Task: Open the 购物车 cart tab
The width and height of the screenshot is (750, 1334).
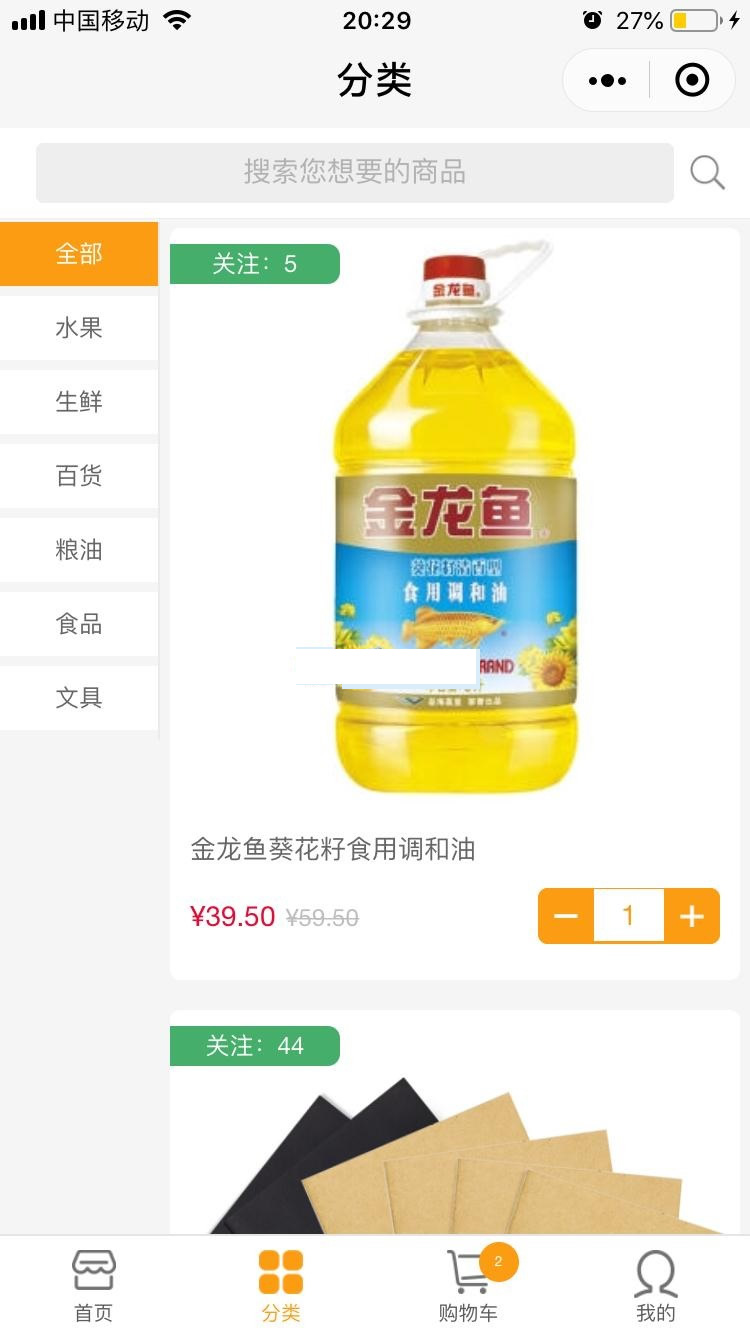Action: 468,1286
